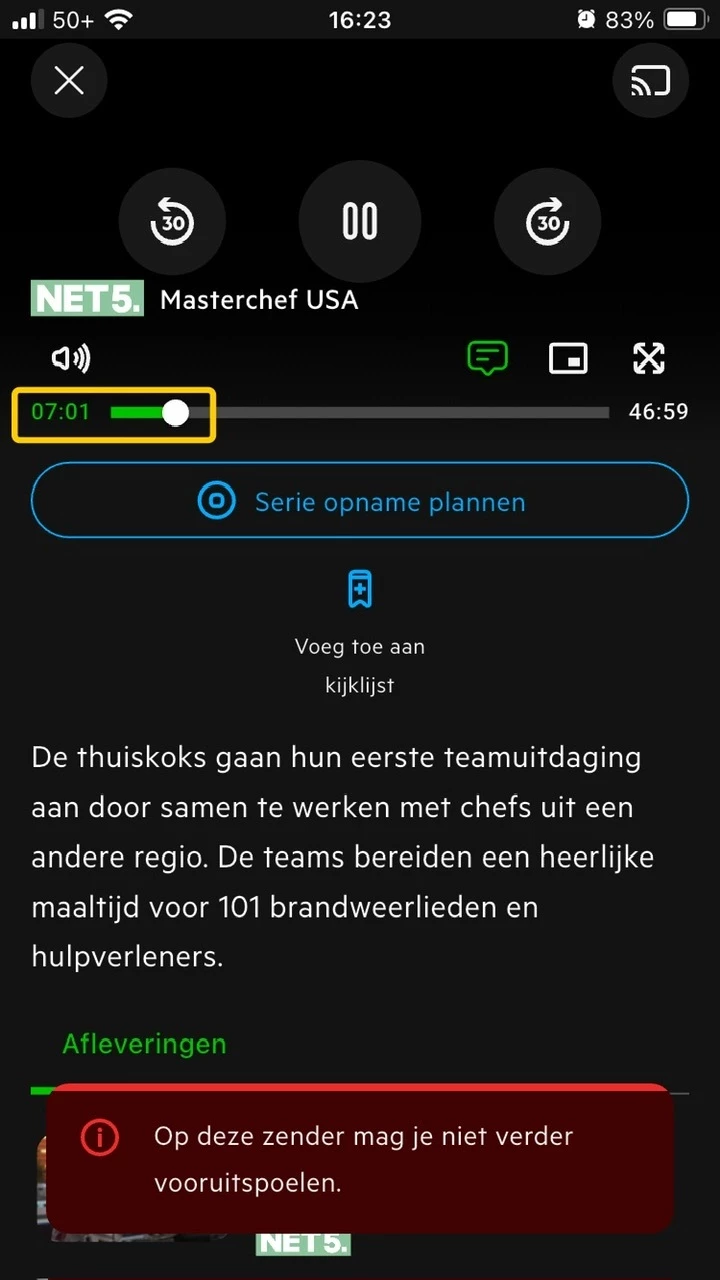Close the Masterchef USA player
The image size is (720, 1280).
[x=69, y=81]
